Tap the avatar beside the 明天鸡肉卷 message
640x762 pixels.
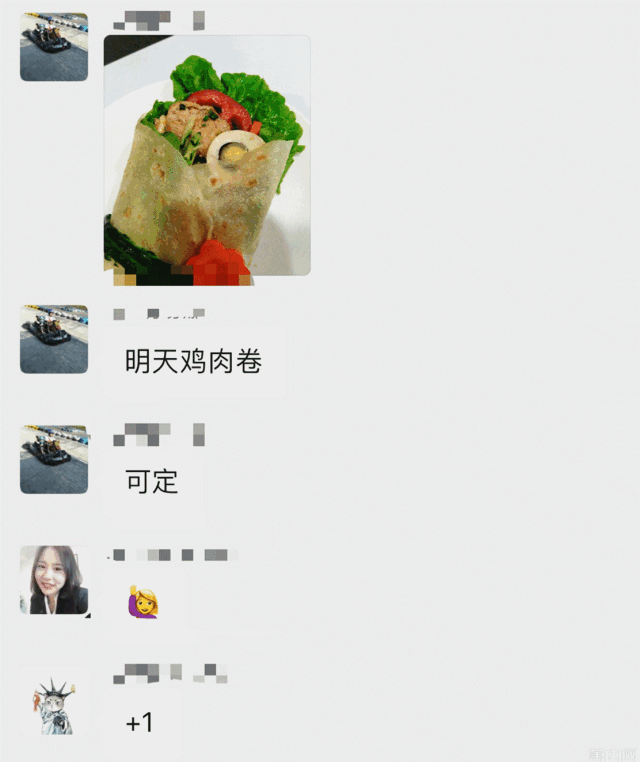(x=54, y=339)
